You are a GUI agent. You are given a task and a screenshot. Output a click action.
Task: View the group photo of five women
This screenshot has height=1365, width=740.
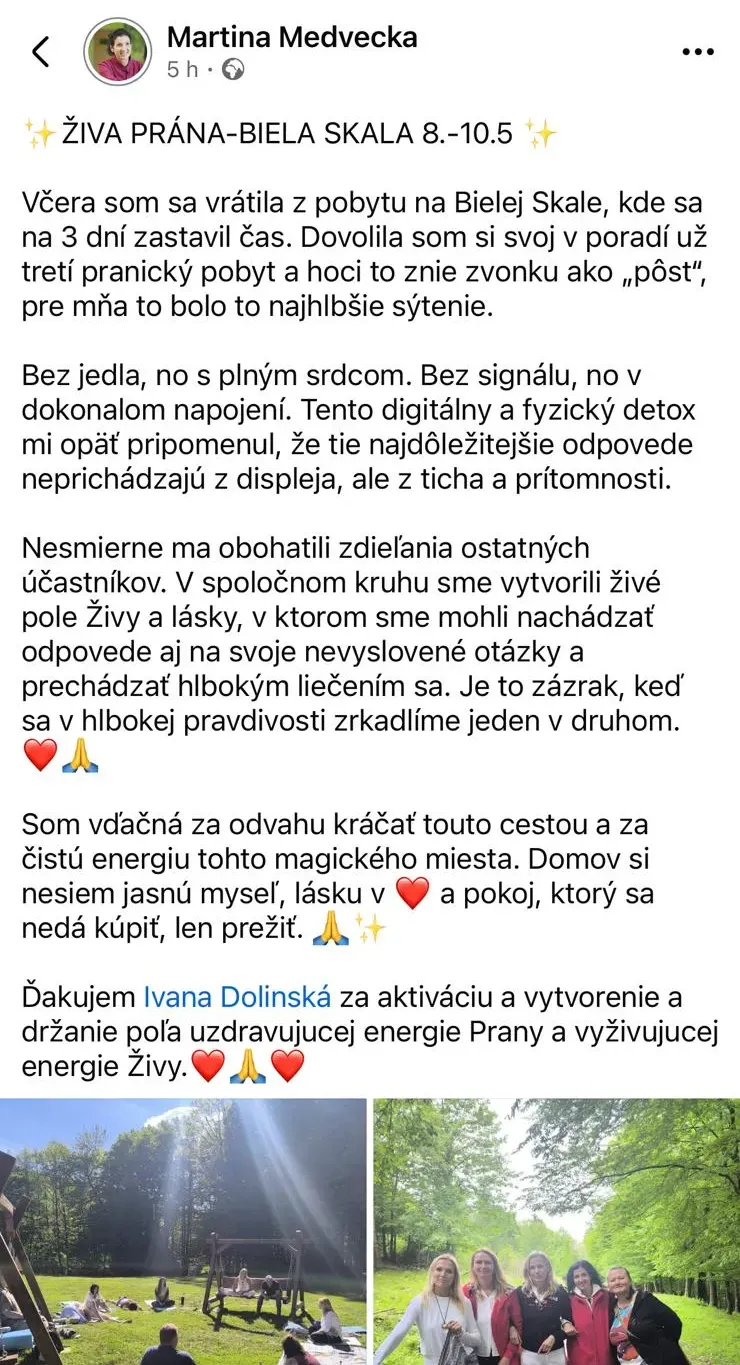tap(557, 1232)
